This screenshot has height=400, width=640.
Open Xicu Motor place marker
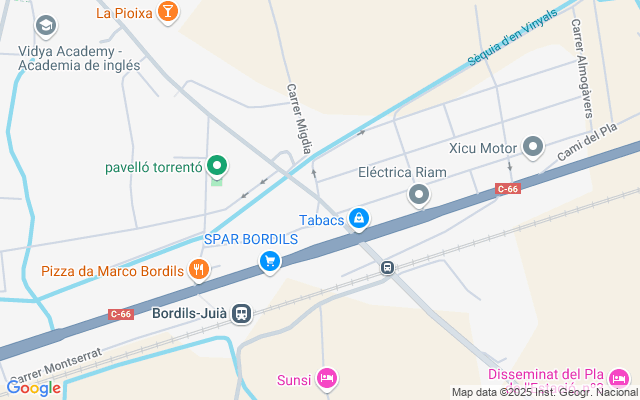tap(533, 148)
